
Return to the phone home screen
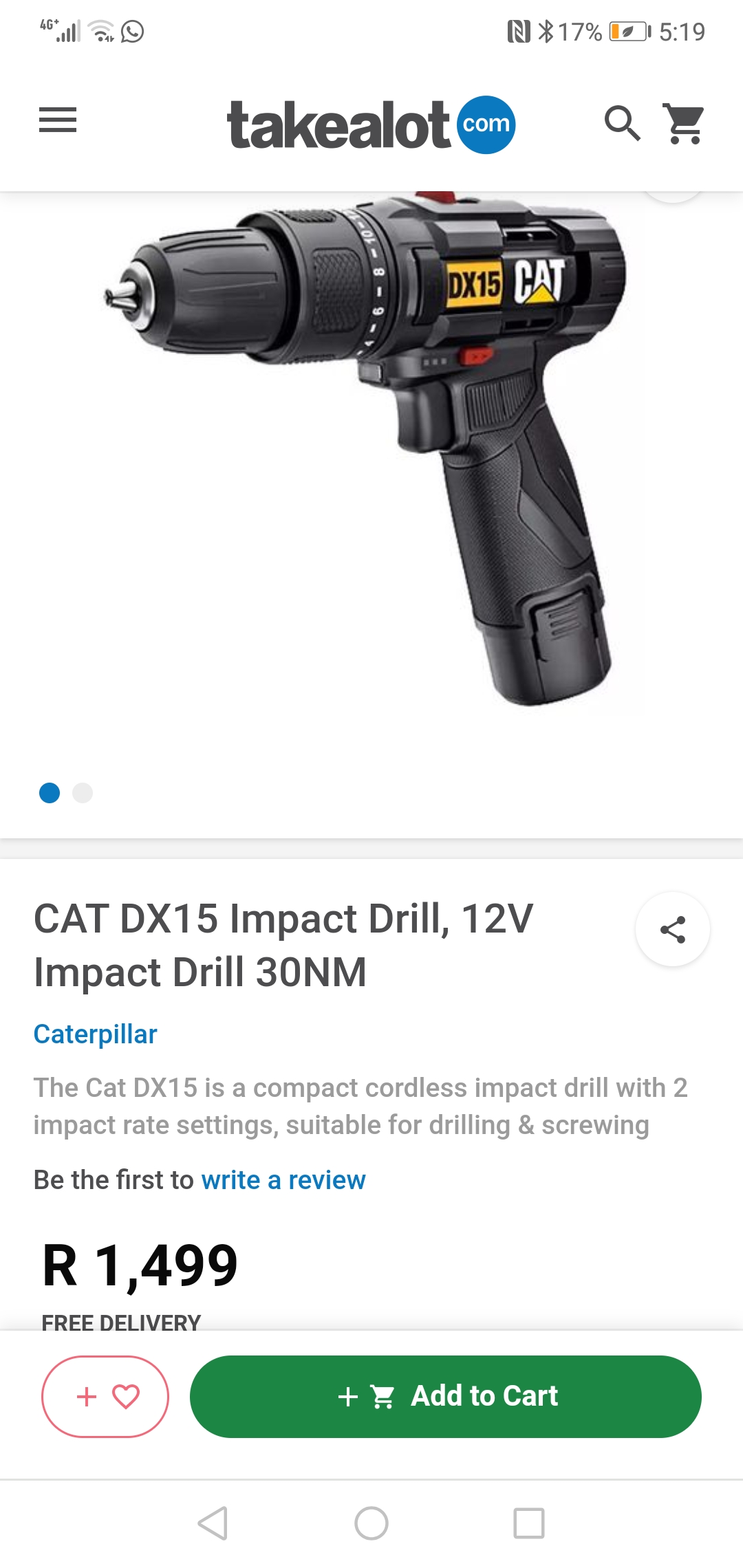pyautogui.click(x=371, y=1523)
